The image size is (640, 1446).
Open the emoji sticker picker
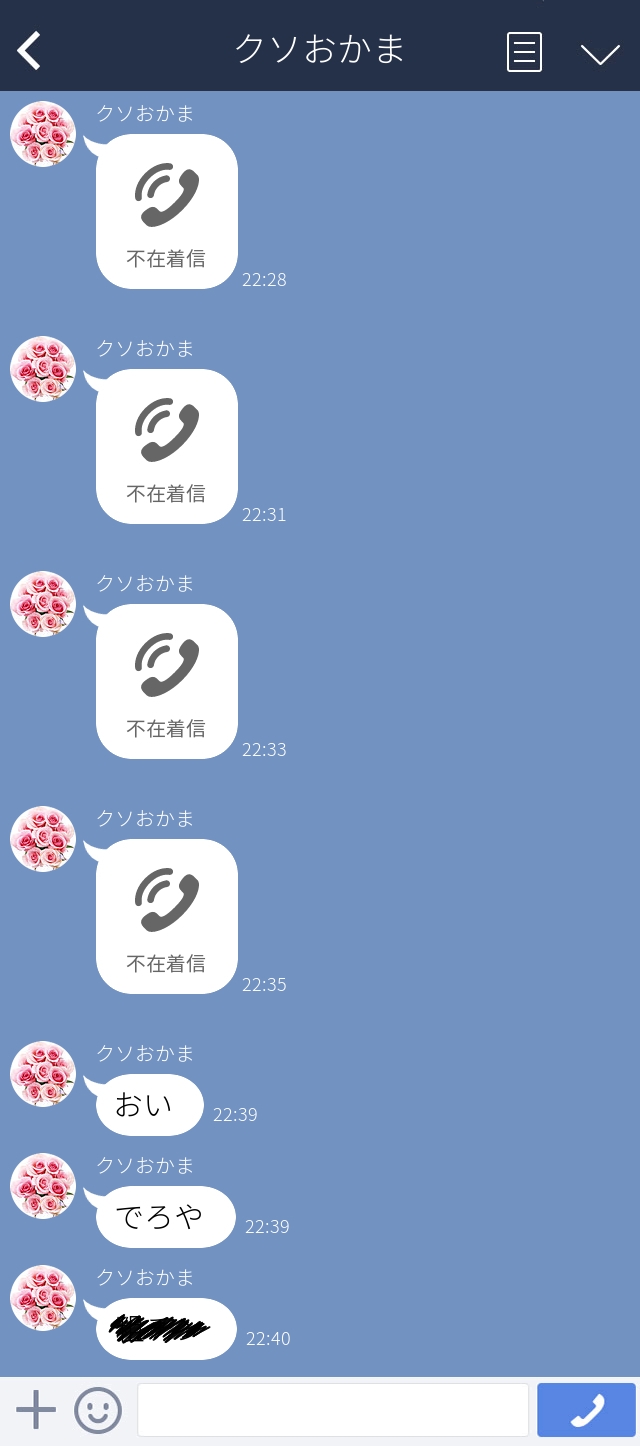tap(98, 1410)
